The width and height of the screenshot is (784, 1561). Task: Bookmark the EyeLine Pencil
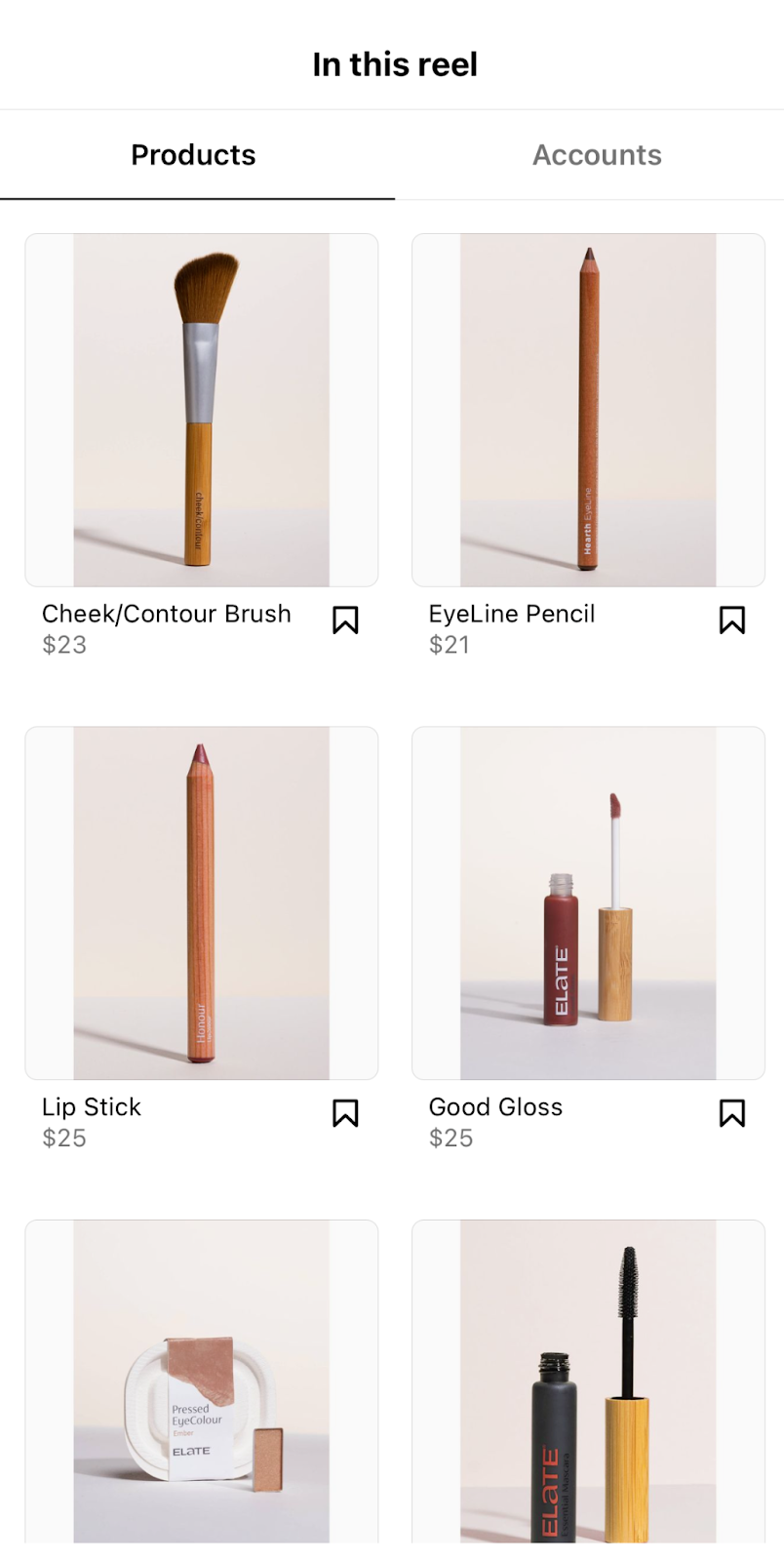[x=732, y=620]
